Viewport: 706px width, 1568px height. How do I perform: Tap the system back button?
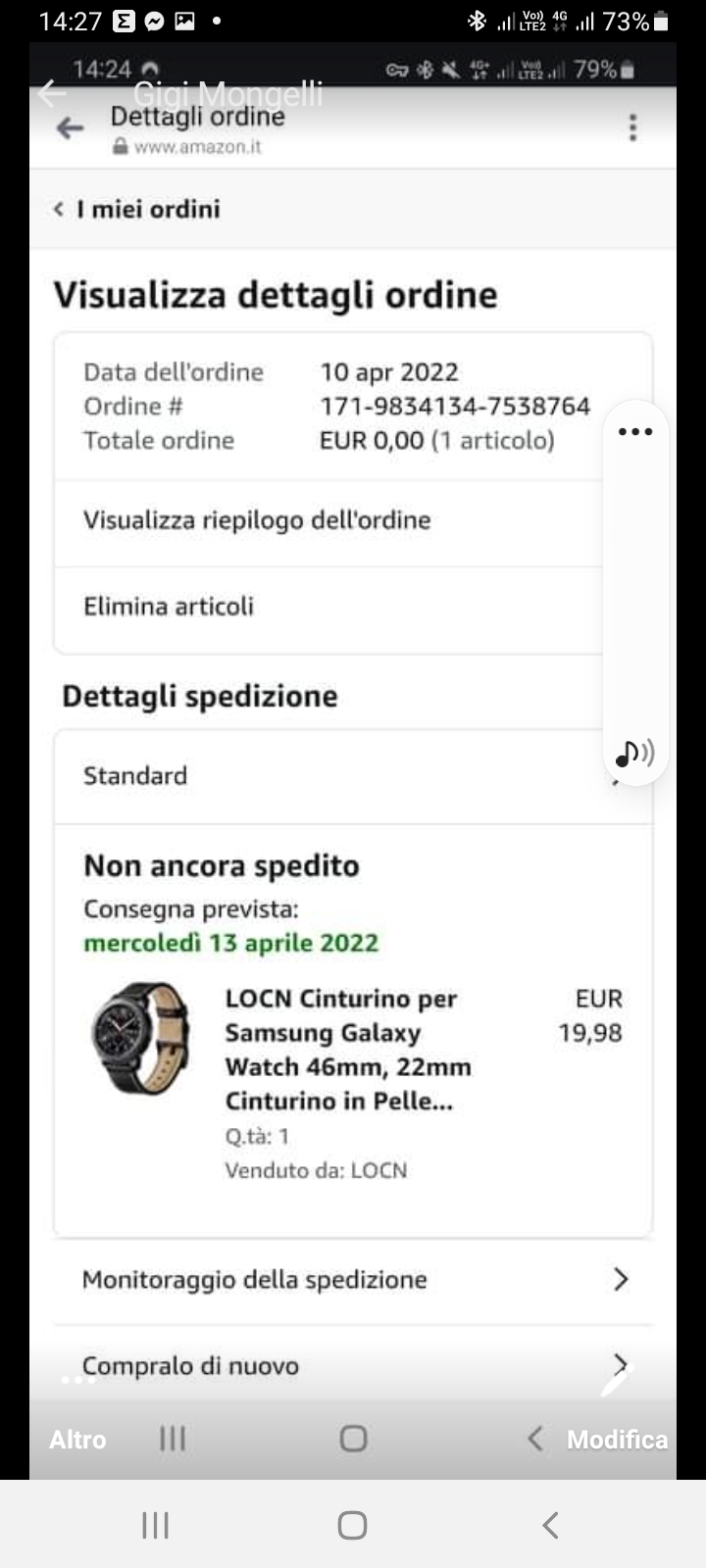[550, 1525]
